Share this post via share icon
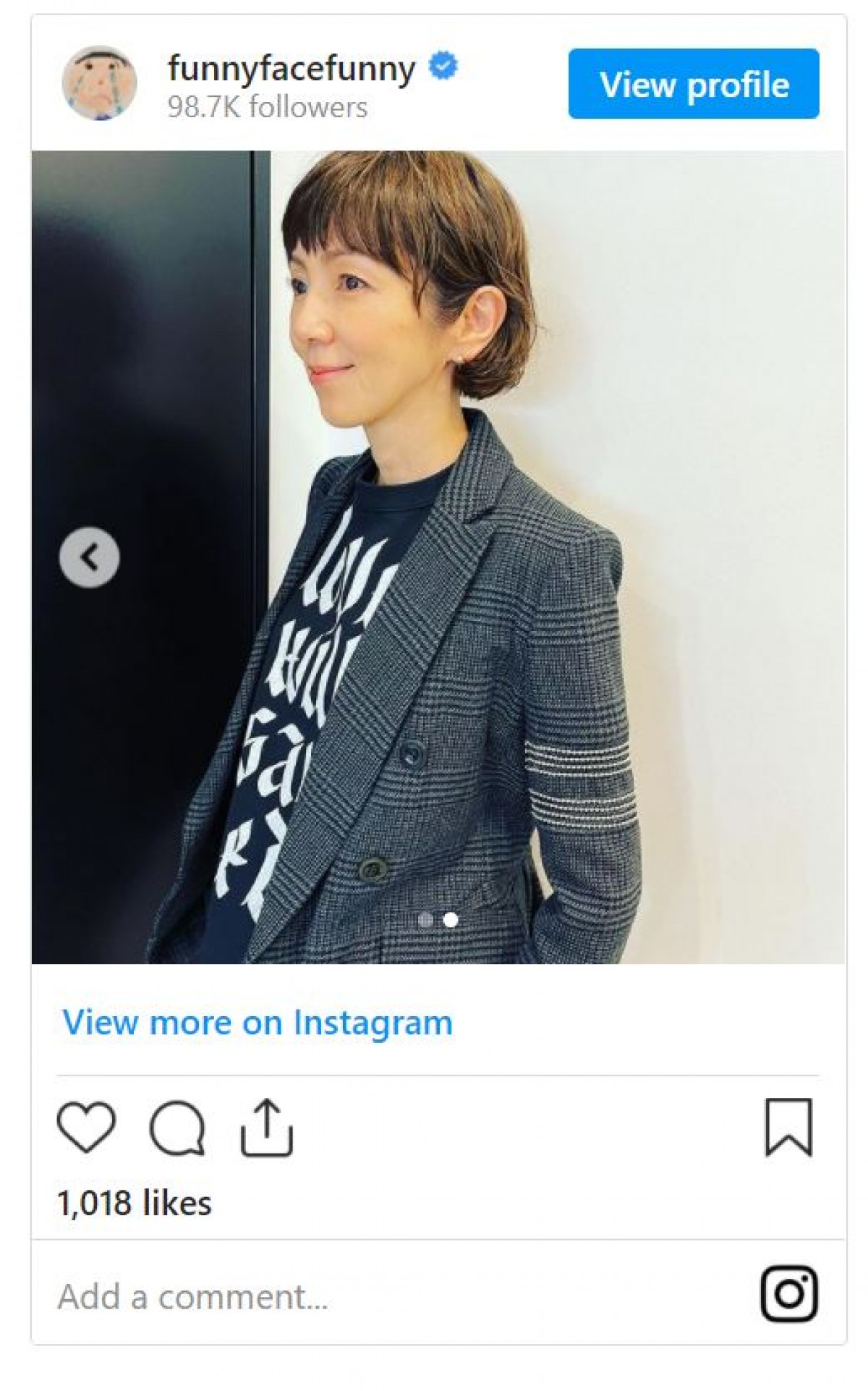Viewport: 868px width, 1391px height. [x=266, y=1127]
